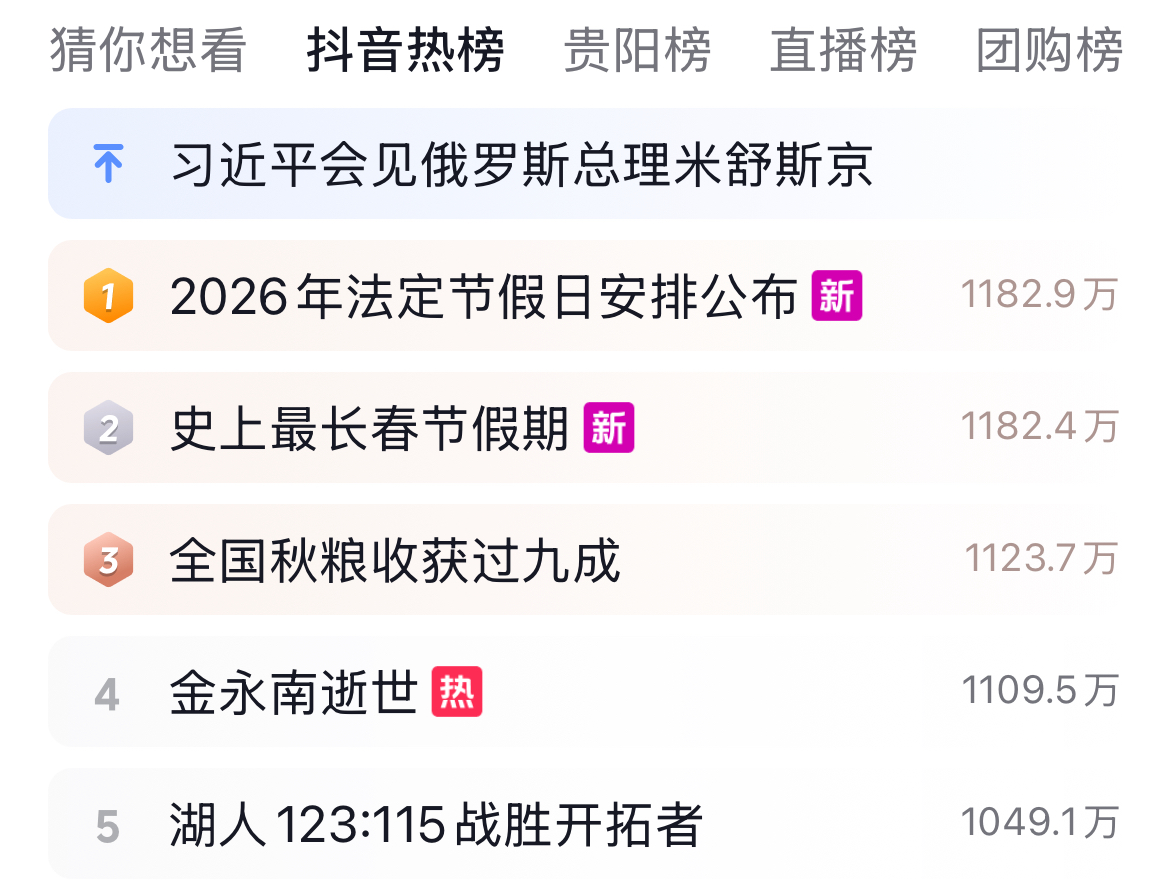Open pinned topic 习近平会见俄罗斯总理米舒斯京
Image resolution: width=1170 pixels, height=884 pixels.
pyautogui.click(x=522, y=165)
